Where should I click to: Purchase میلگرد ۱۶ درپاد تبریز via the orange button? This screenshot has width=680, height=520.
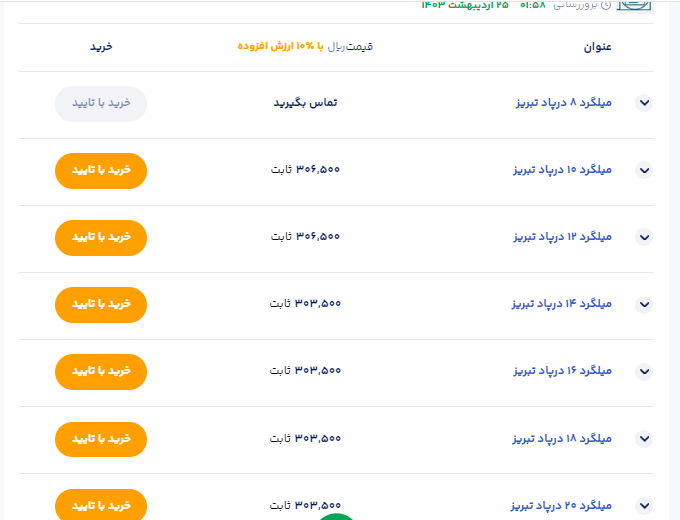(100, 371)
